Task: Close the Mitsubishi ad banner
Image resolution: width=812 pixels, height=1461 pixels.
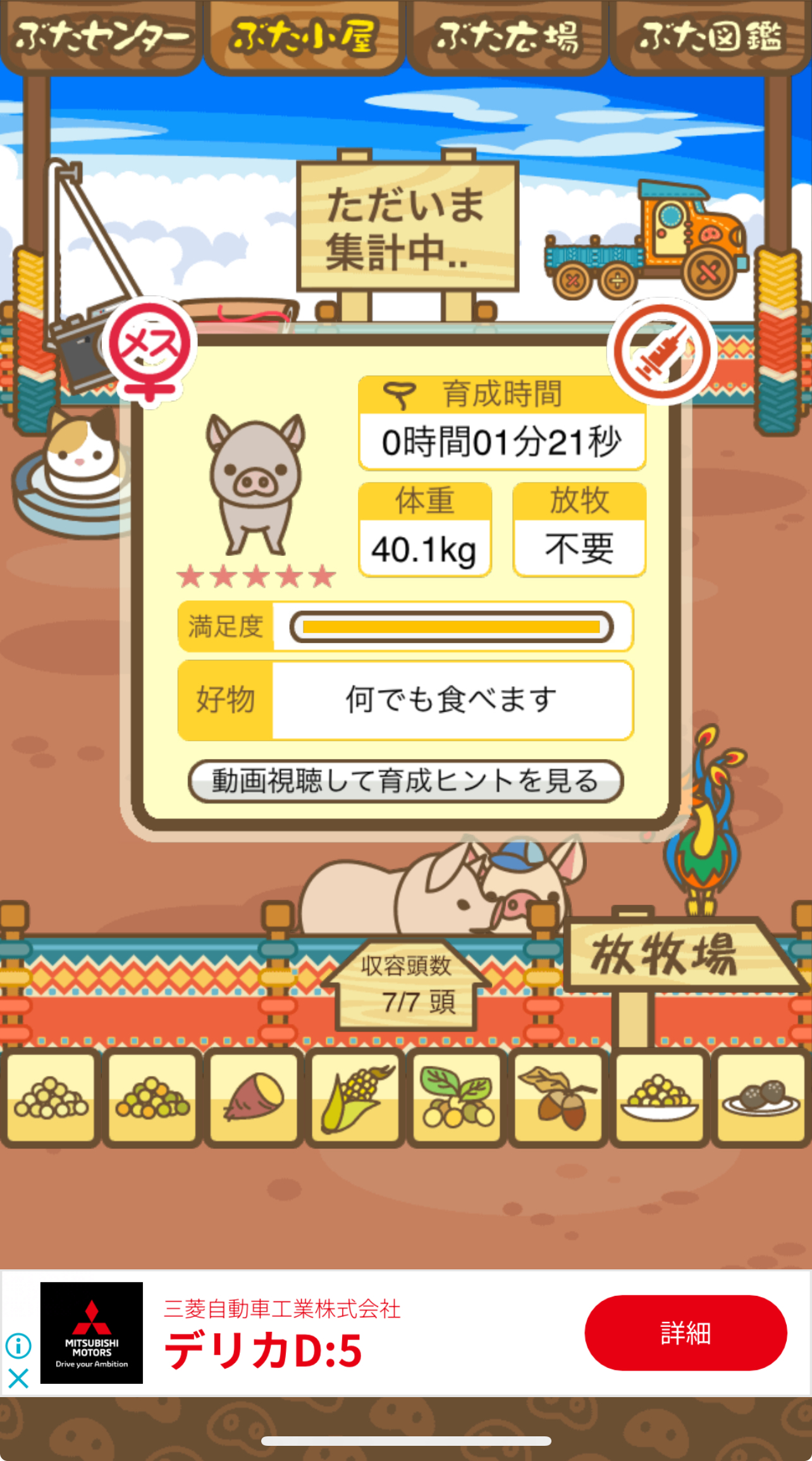Action: 18,1378
